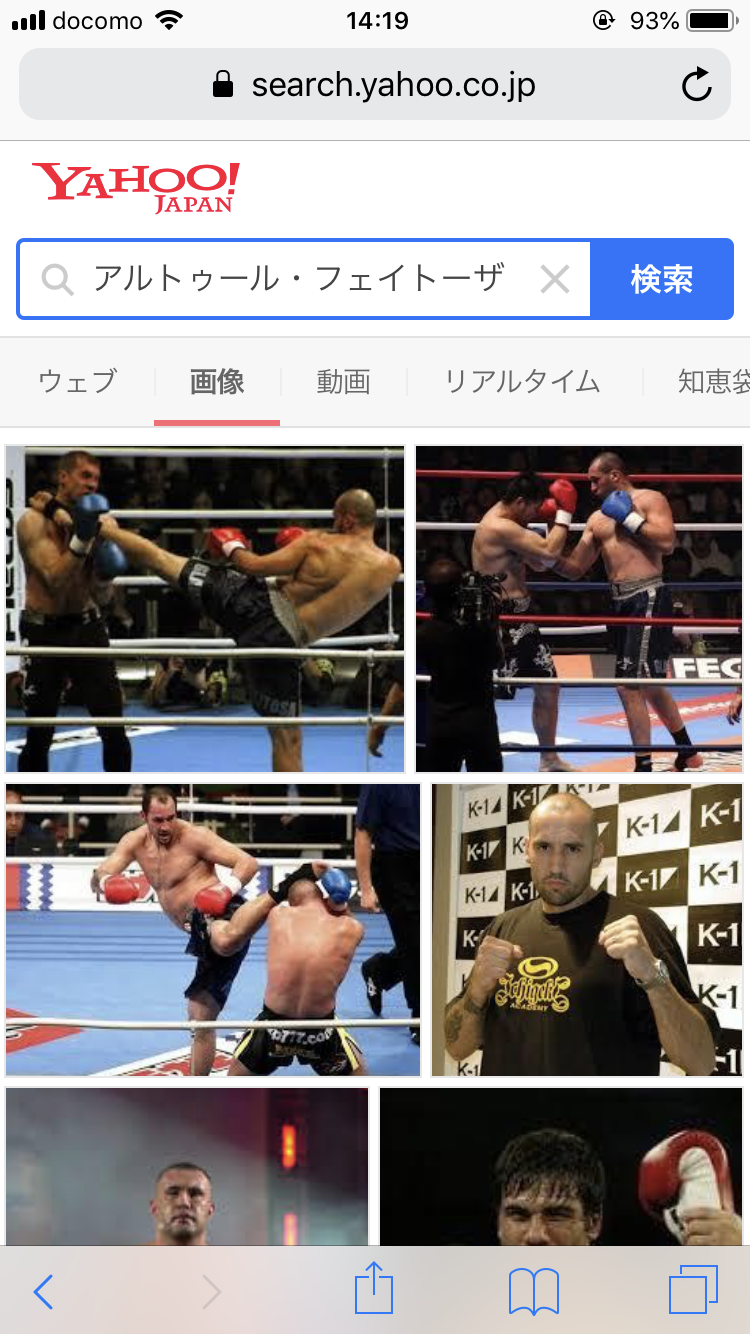The image size is (750, 1334).
Task: Switch to the ウェブ tab
Action: point(78,381)
